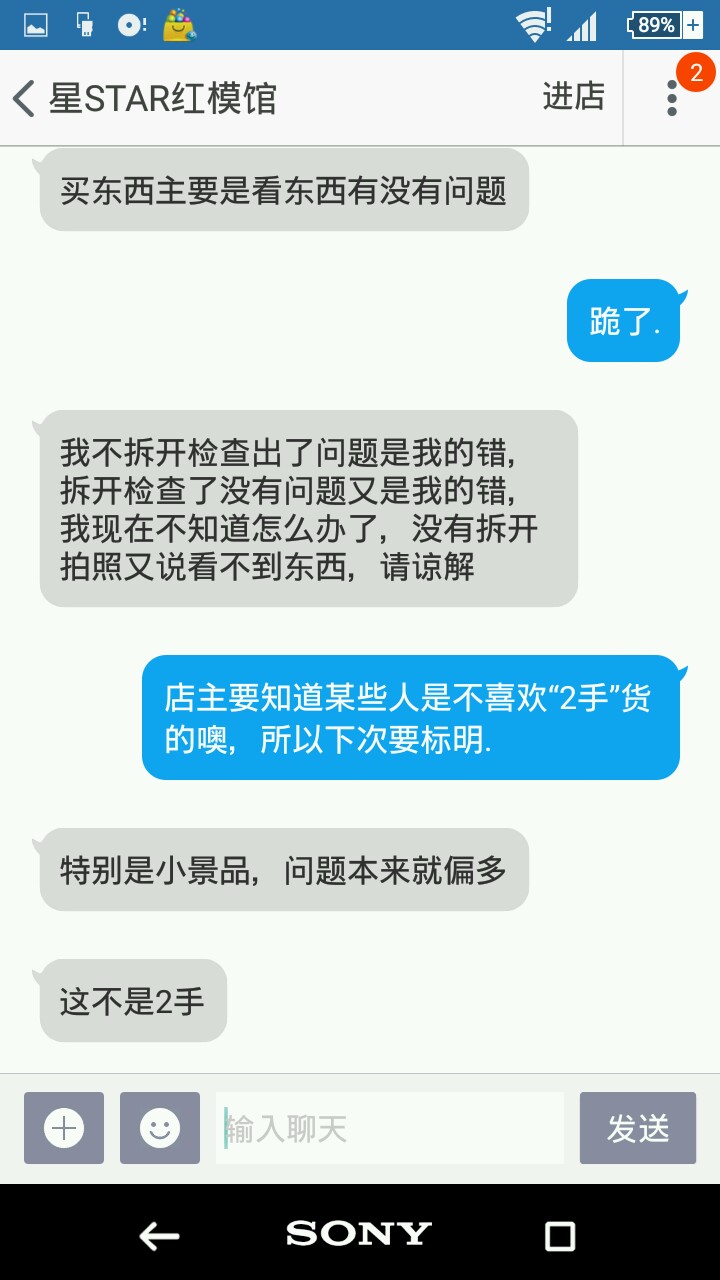Image resolution: width=720 pixels, height=1280 pixels.
Task: Tap the system back arrow
Action: (x=159, y=1236)
